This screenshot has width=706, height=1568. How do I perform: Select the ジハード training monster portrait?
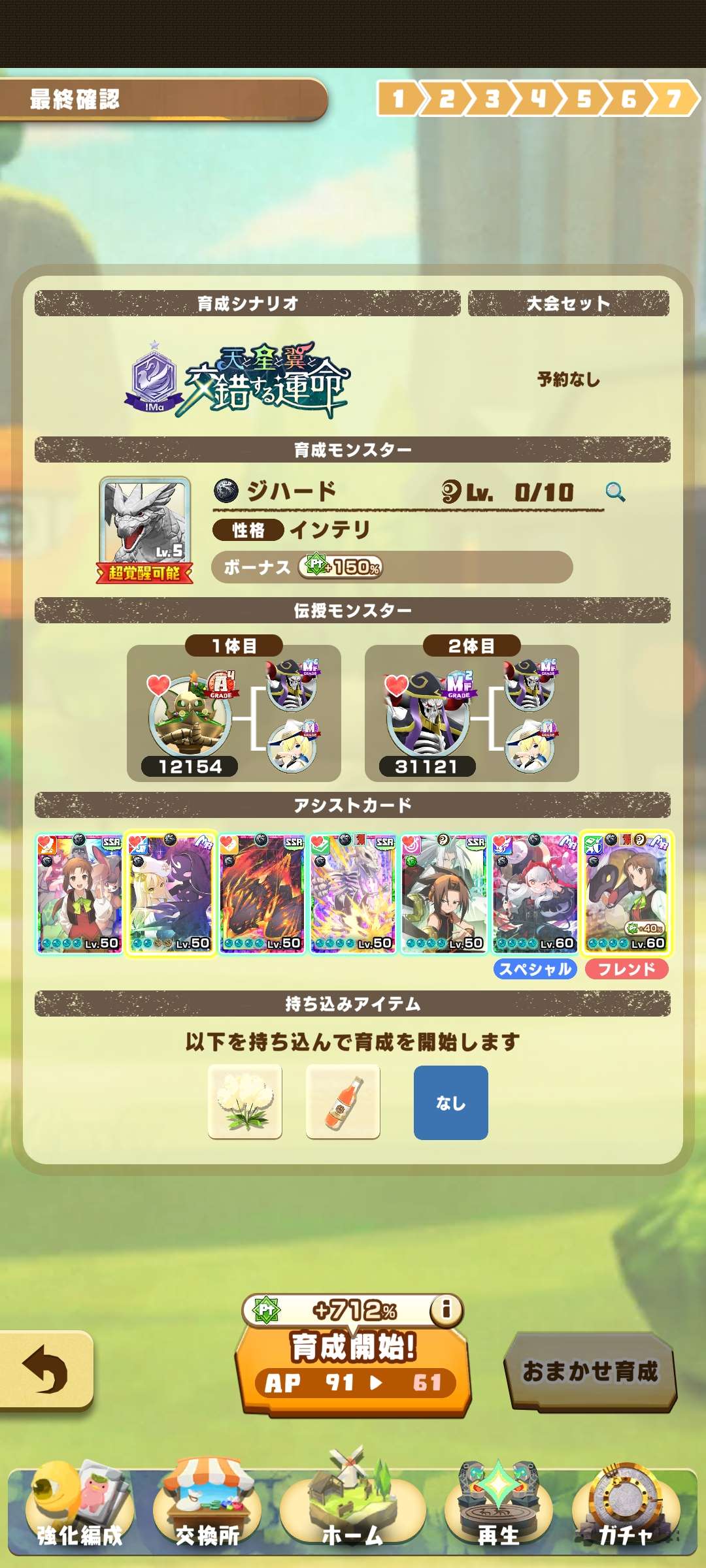pos(145,528)
